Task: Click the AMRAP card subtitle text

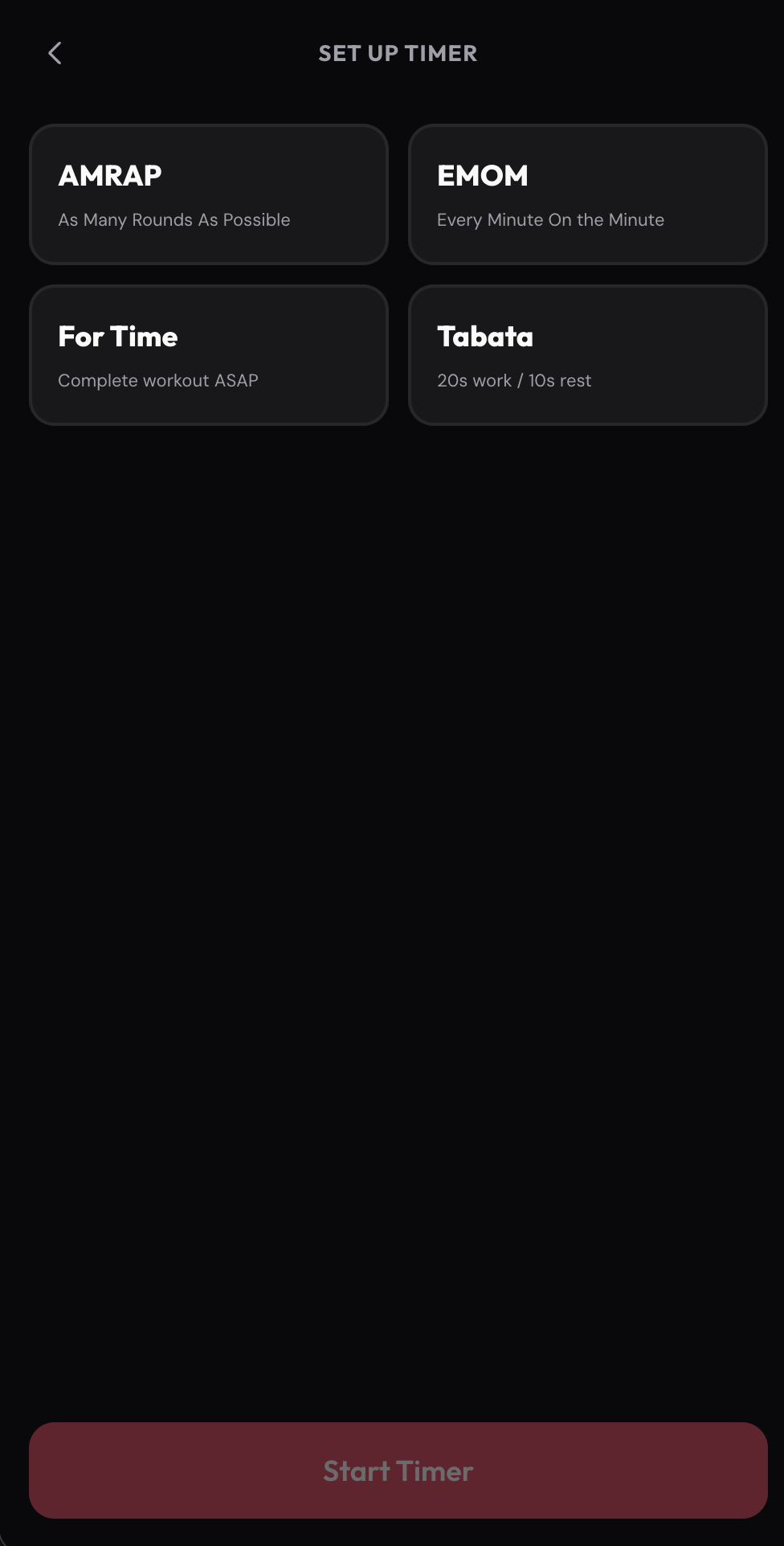Action: tap(174, 219)
